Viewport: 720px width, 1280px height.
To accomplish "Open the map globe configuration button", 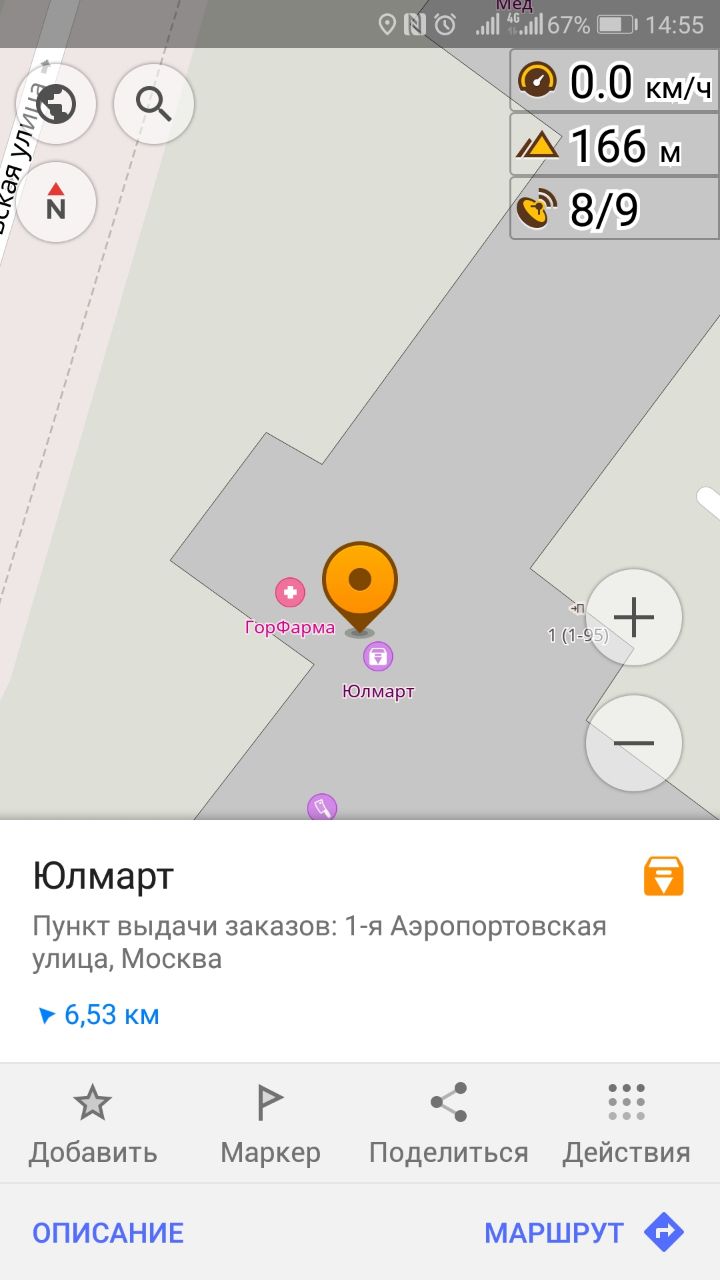I will [56, 102].
